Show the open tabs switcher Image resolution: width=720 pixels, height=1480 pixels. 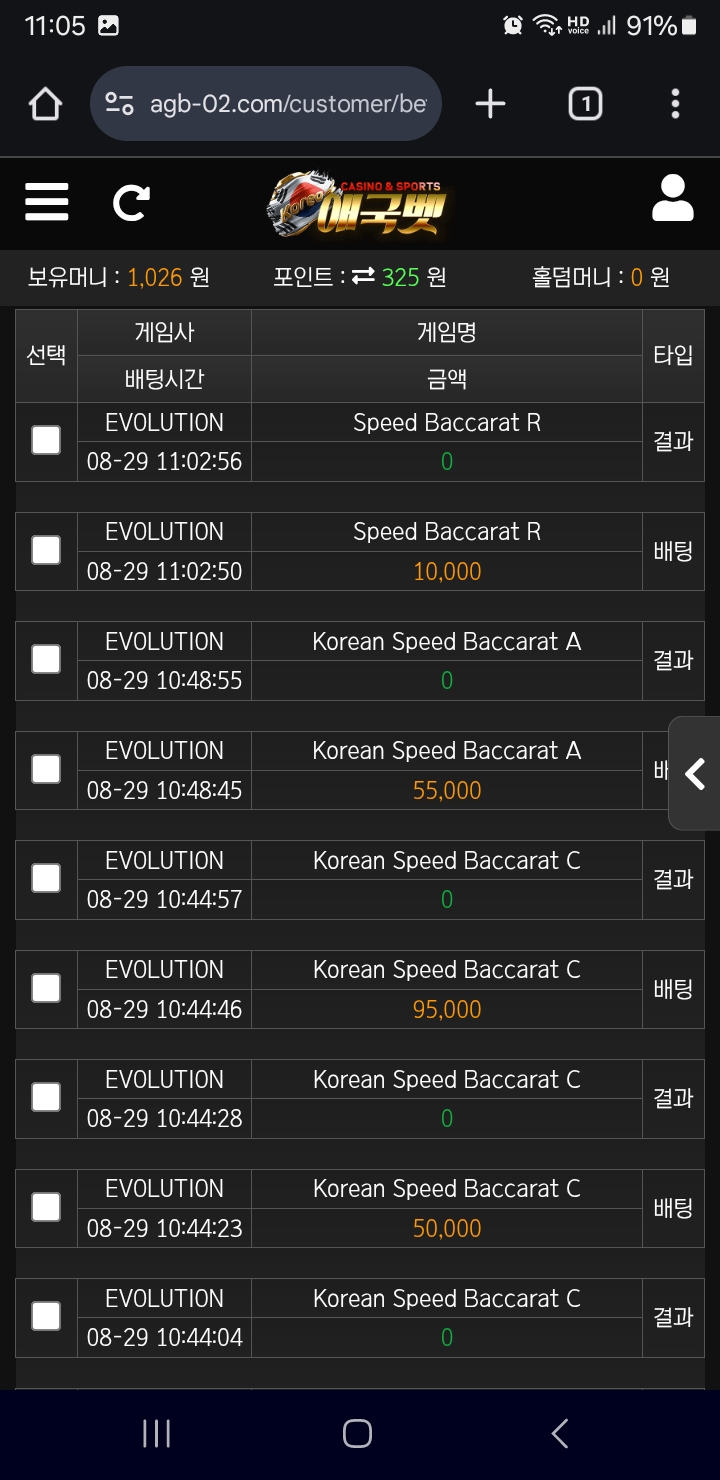click(585, 104)
